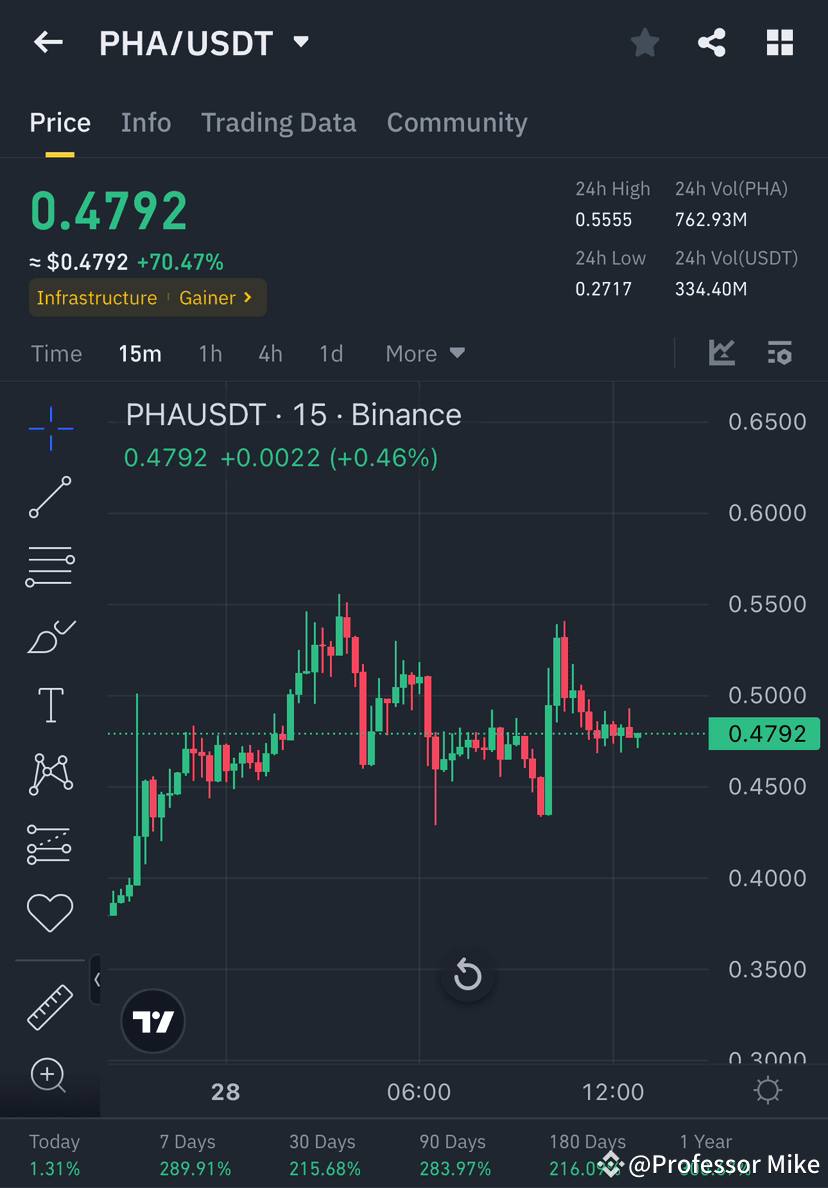The width and height of the screenshot is (828, 1188).
Task: Open the XABCD pattern tool
Action: 50,772
